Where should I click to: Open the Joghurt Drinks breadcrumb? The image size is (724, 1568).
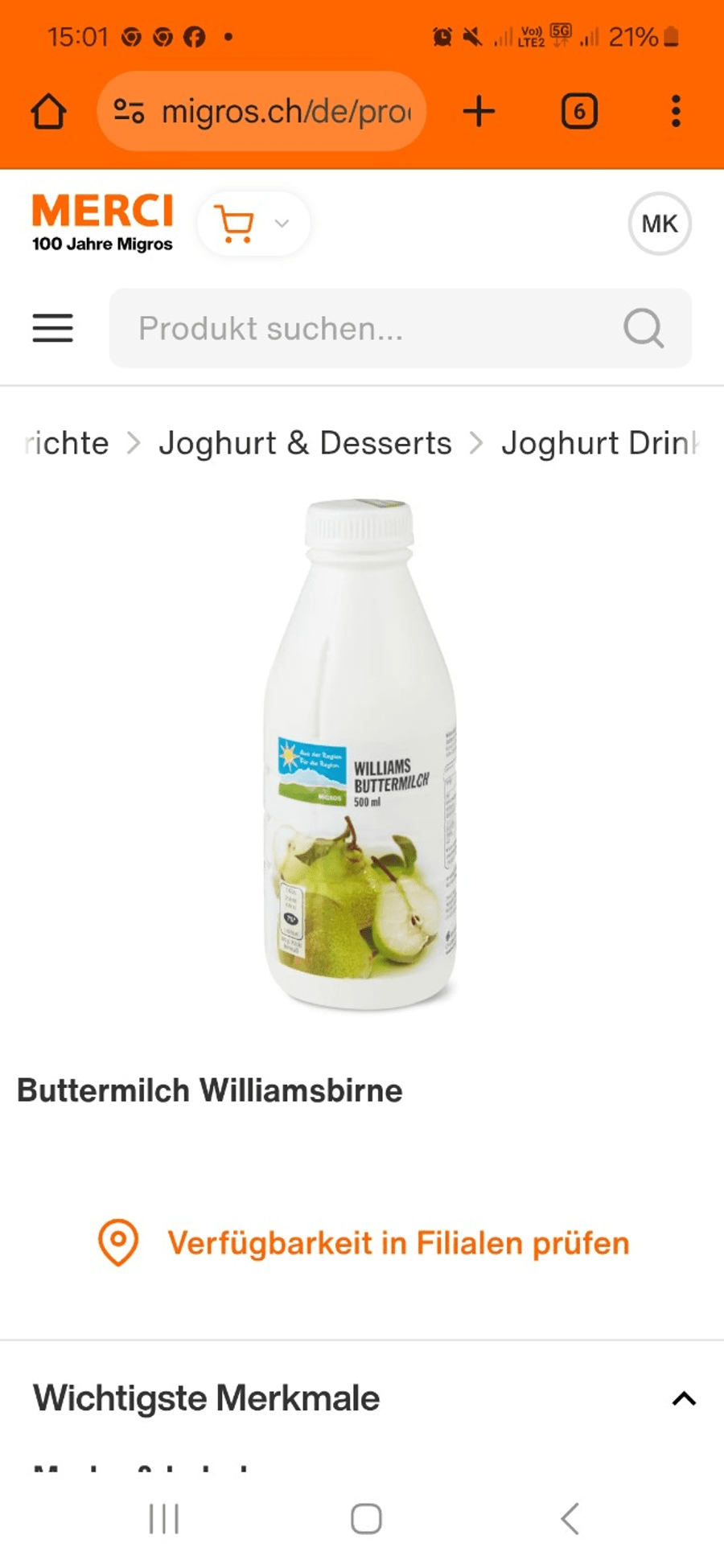[x=599, y=443]
